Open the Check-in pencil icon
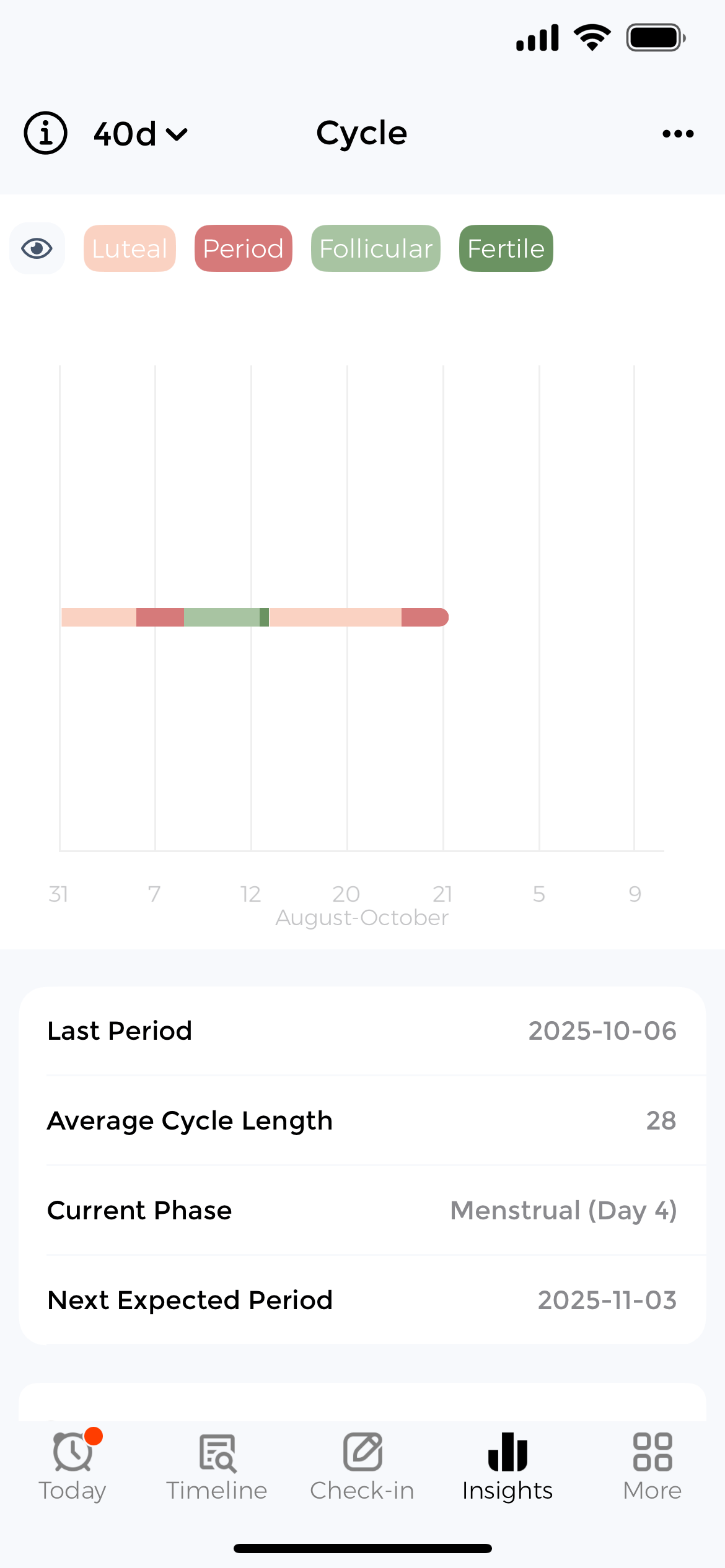This screenshot has height=1568, width=725. pyautogui.click(x=362, y=1453)
